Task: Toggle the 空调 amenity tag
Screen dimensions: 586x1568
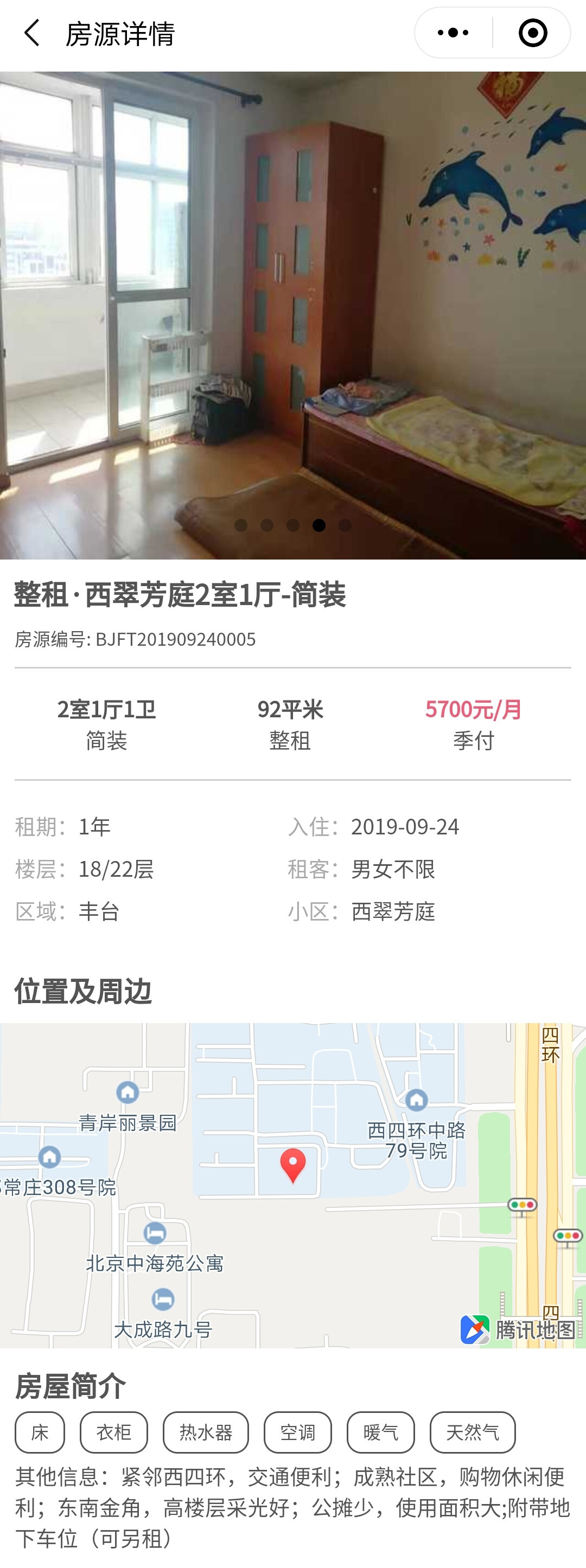Action: [x=298, y=1432]
